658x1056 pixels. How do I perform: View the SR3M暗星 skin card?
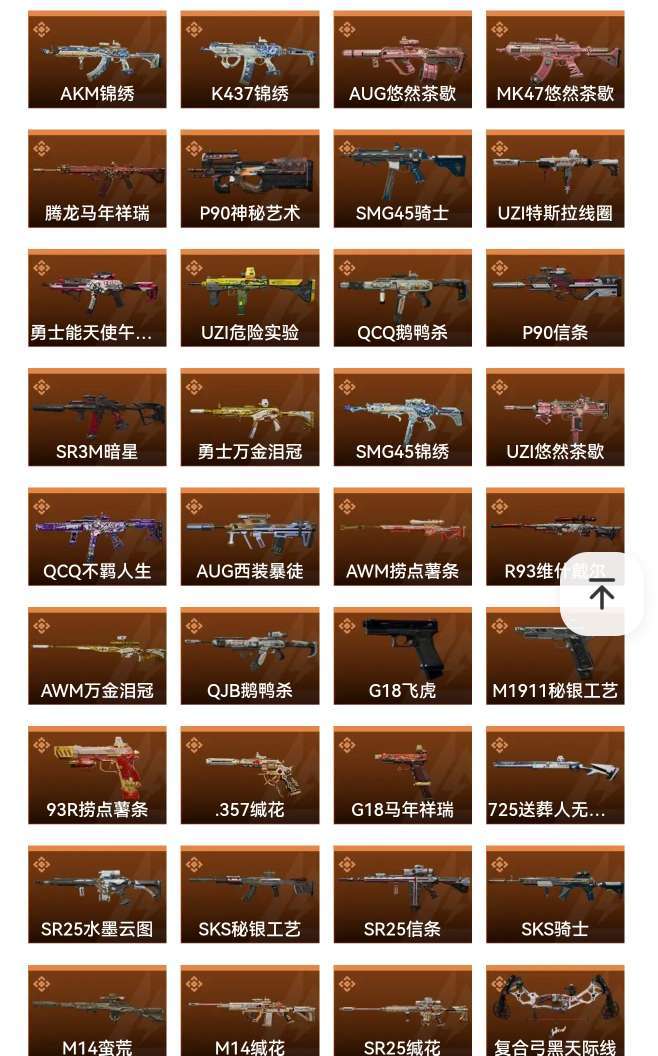pos(97,417)
